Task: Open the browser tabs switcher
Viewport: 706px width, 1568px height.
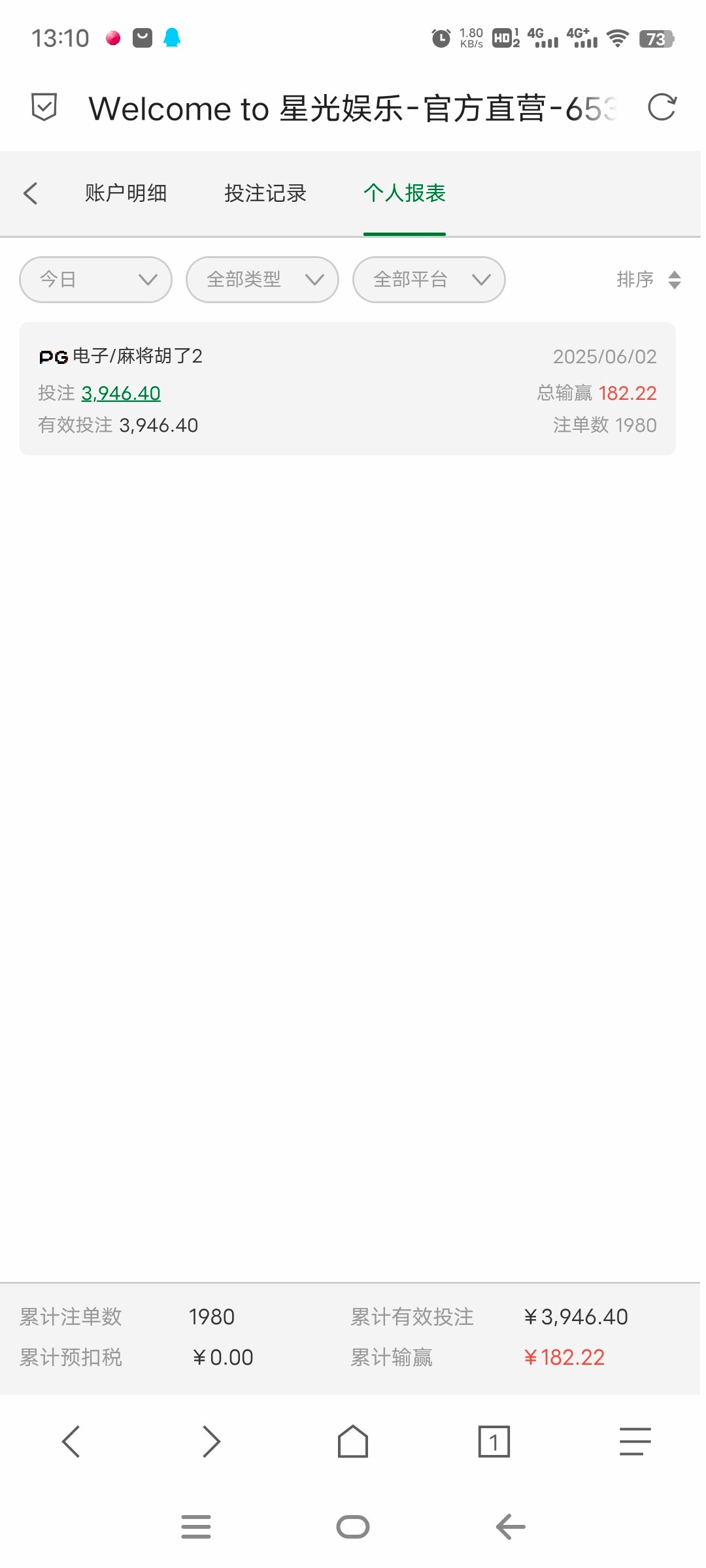Action: (494, 1441)
